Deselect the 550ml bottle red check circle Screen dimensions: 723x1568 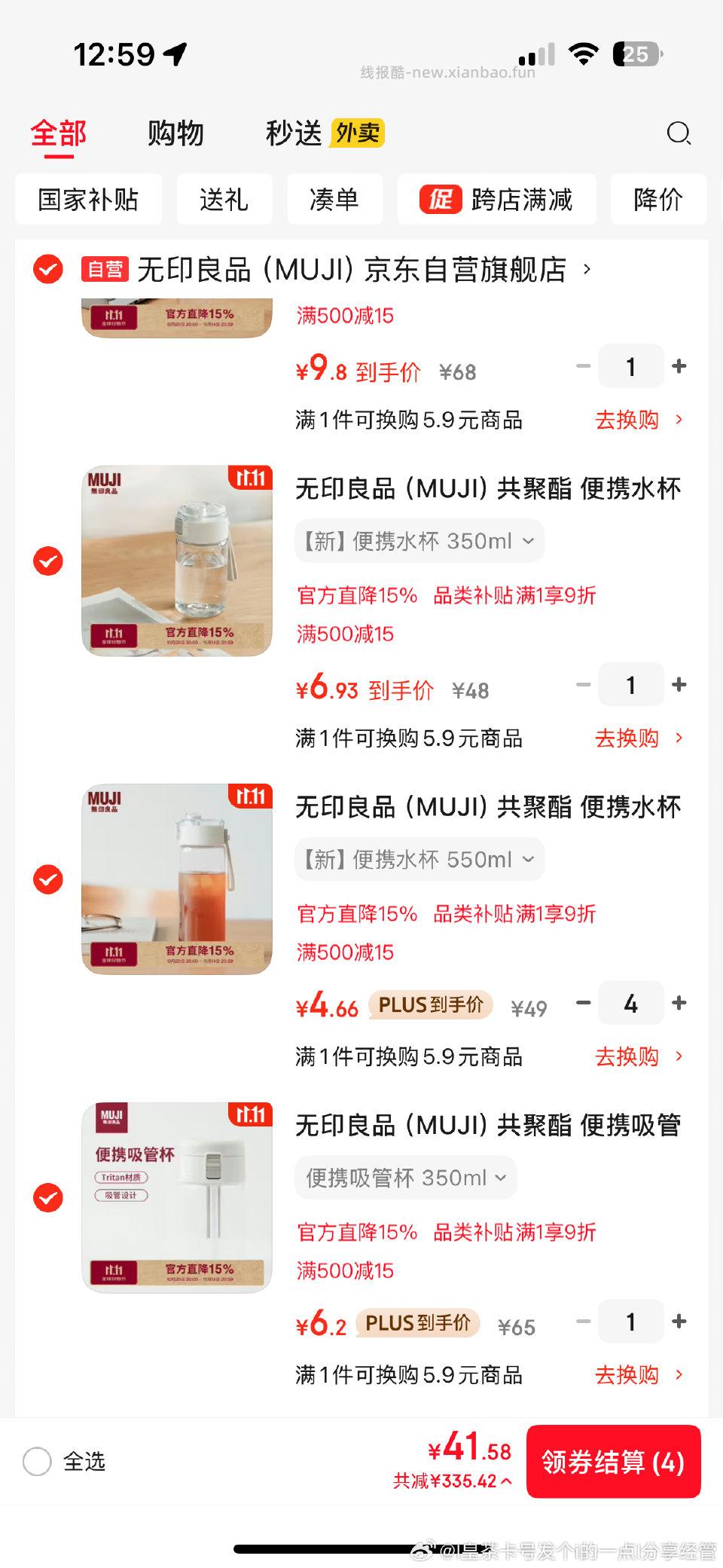point(48,879)
